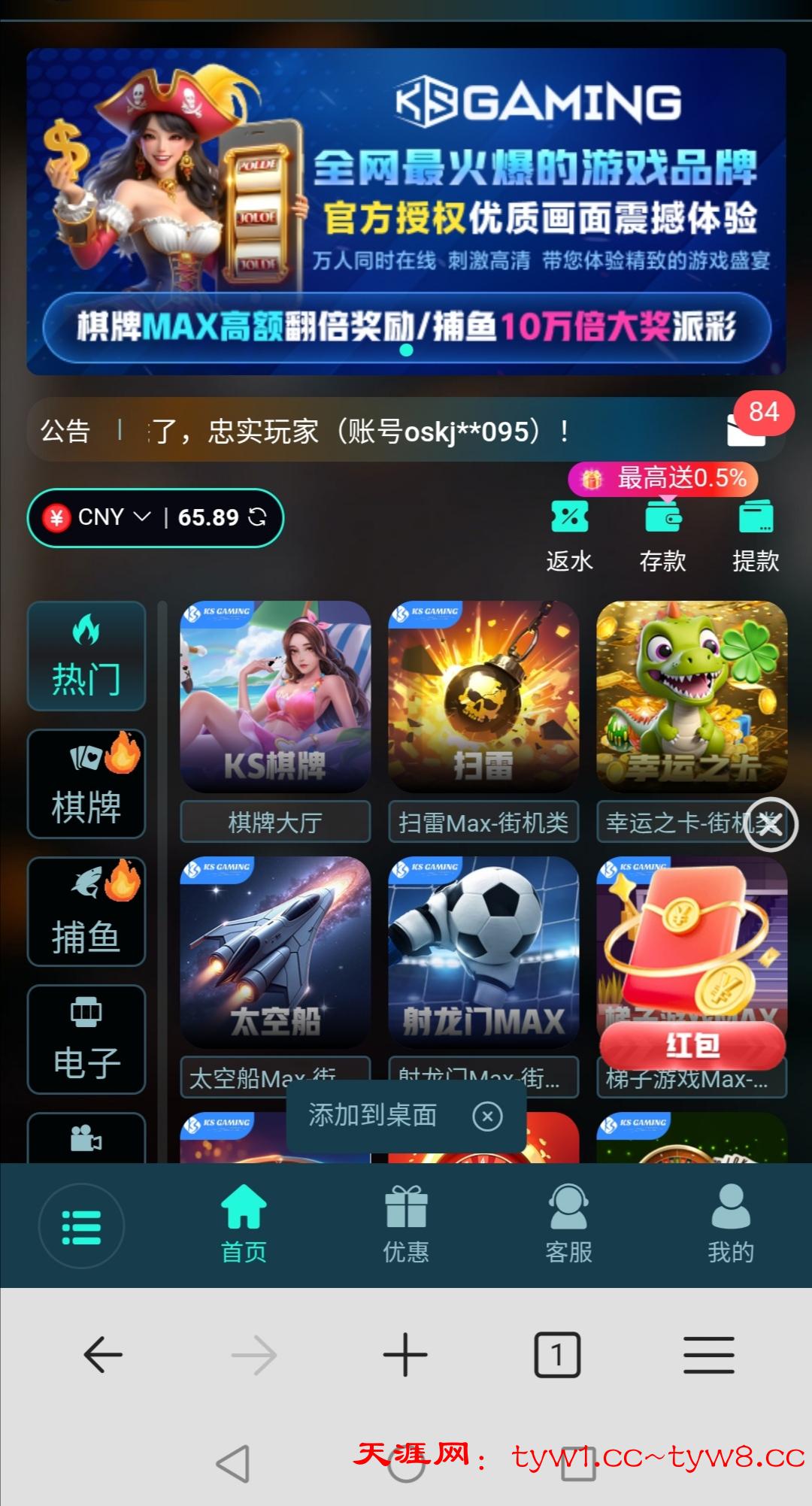Select the 电子 category
812x1506 pixels.
86,1039
